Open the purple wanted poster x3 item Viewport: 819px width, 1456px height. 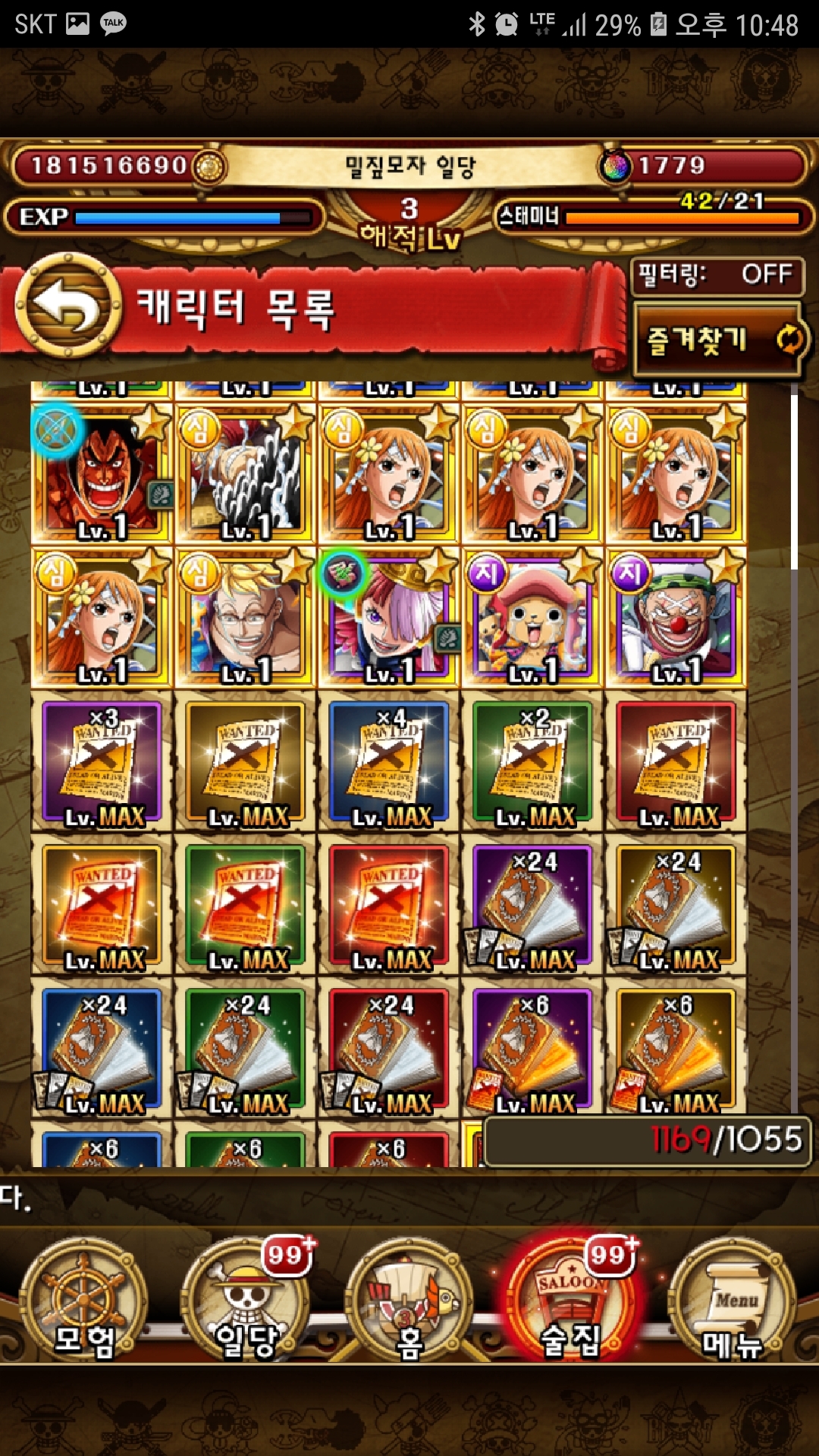(x=102, y=761)
